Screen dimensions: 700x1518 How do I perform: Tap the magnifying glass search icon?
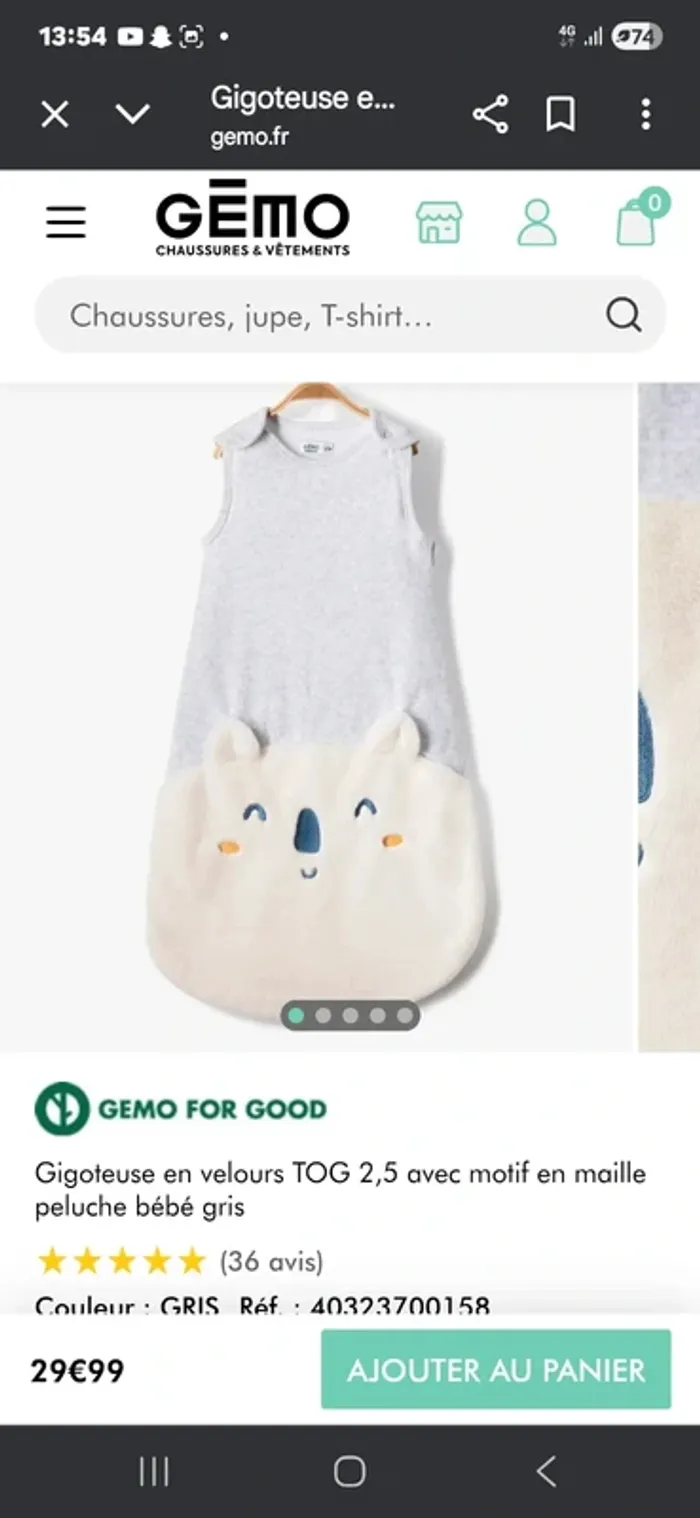pos(624,316)
